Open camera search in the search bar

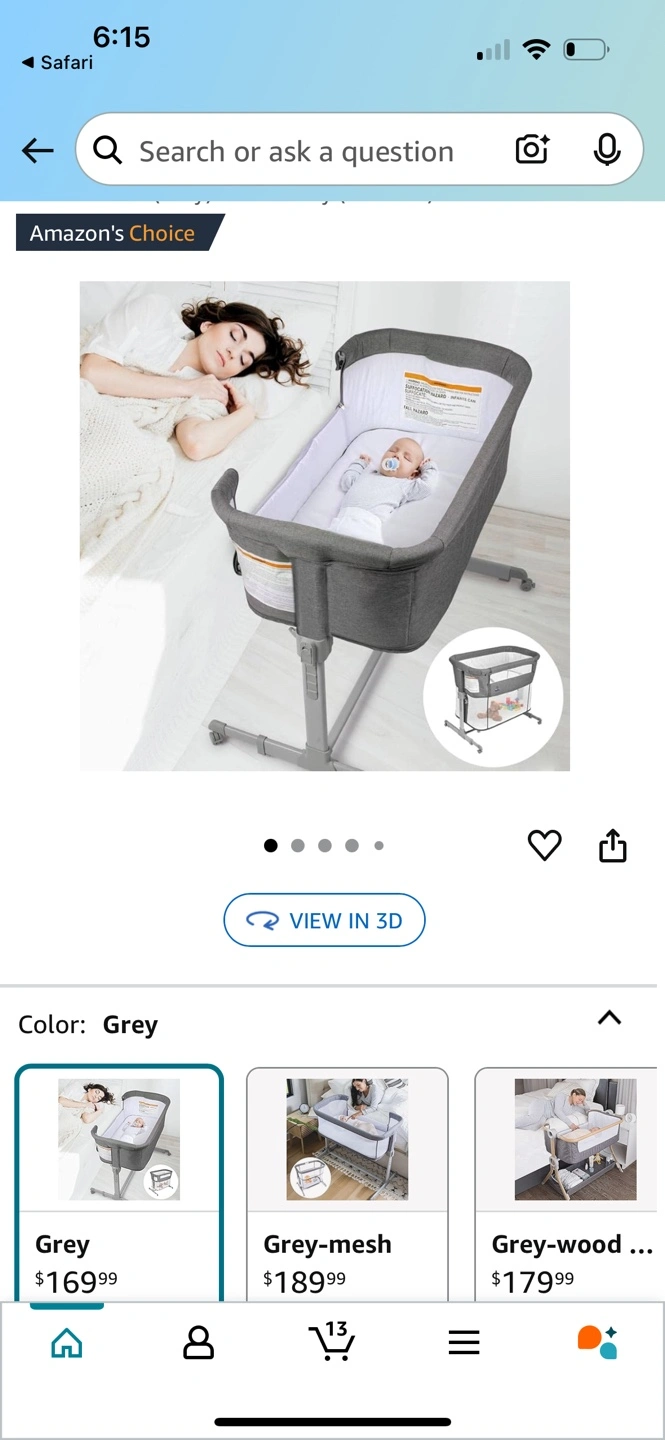532,150
